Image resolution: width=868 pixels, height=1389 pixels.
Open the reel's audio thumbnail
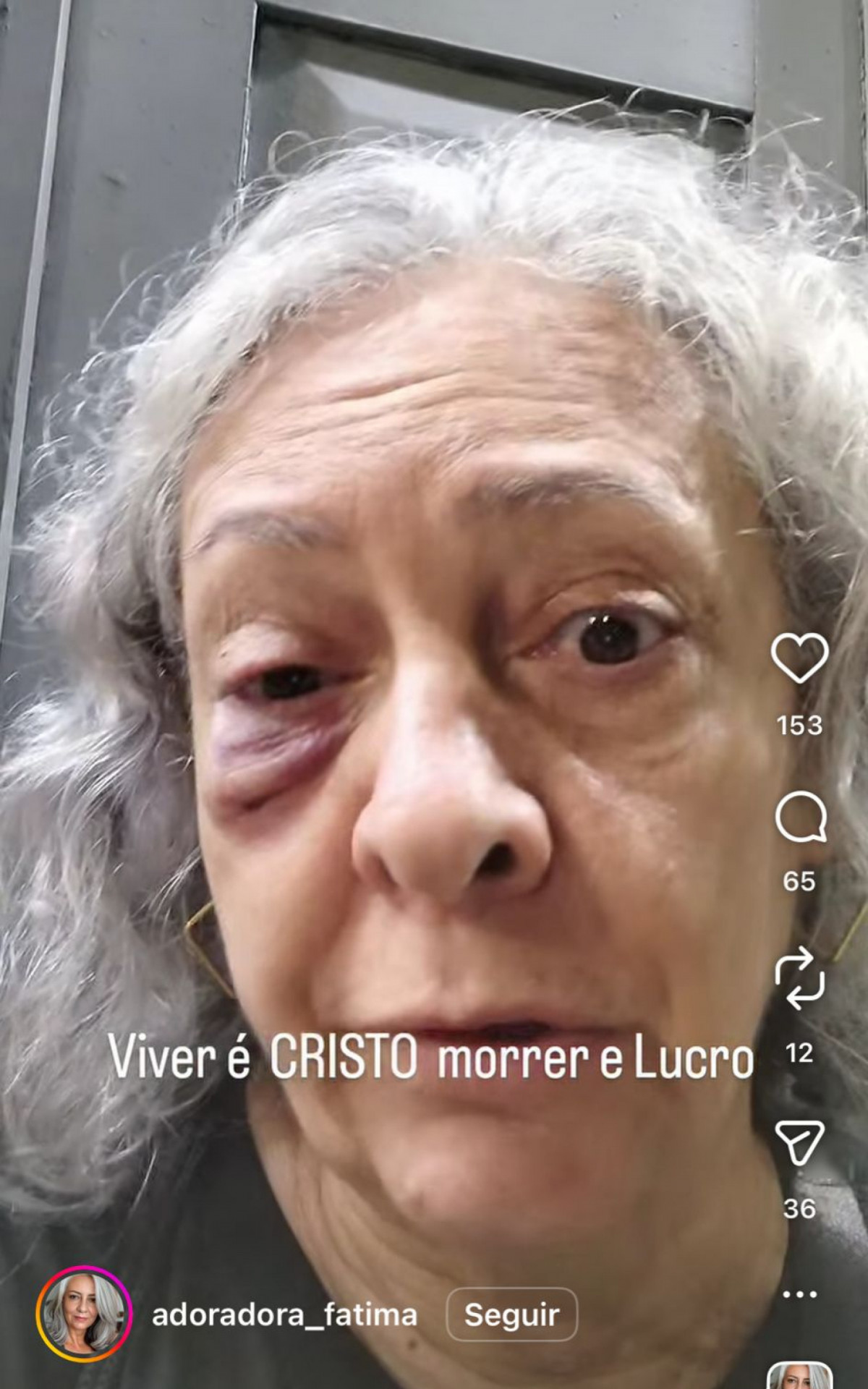click(x=799, y=1376)
